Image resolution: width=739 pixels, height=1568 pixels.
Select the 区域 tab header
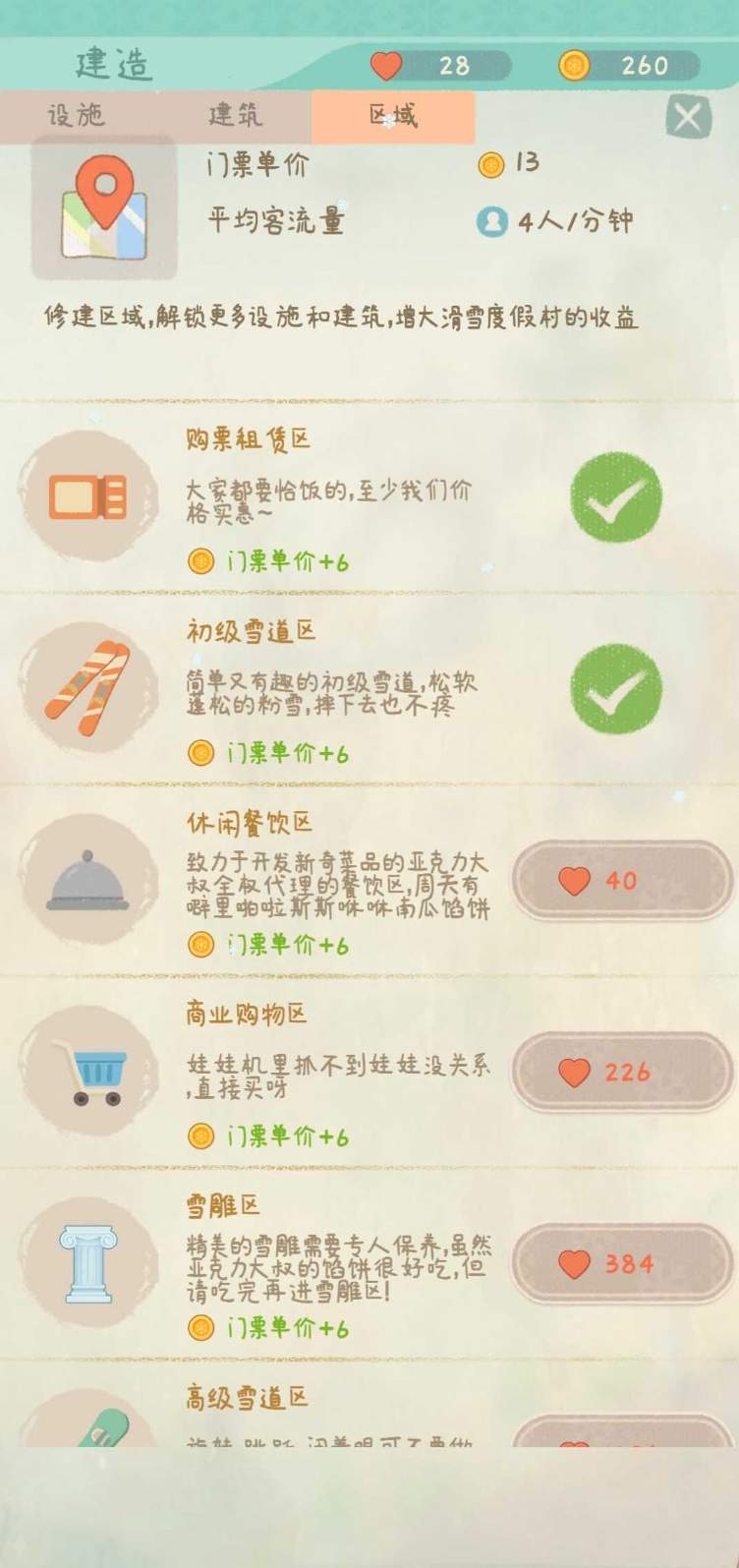pyautogui.click(x=393, y=114)
